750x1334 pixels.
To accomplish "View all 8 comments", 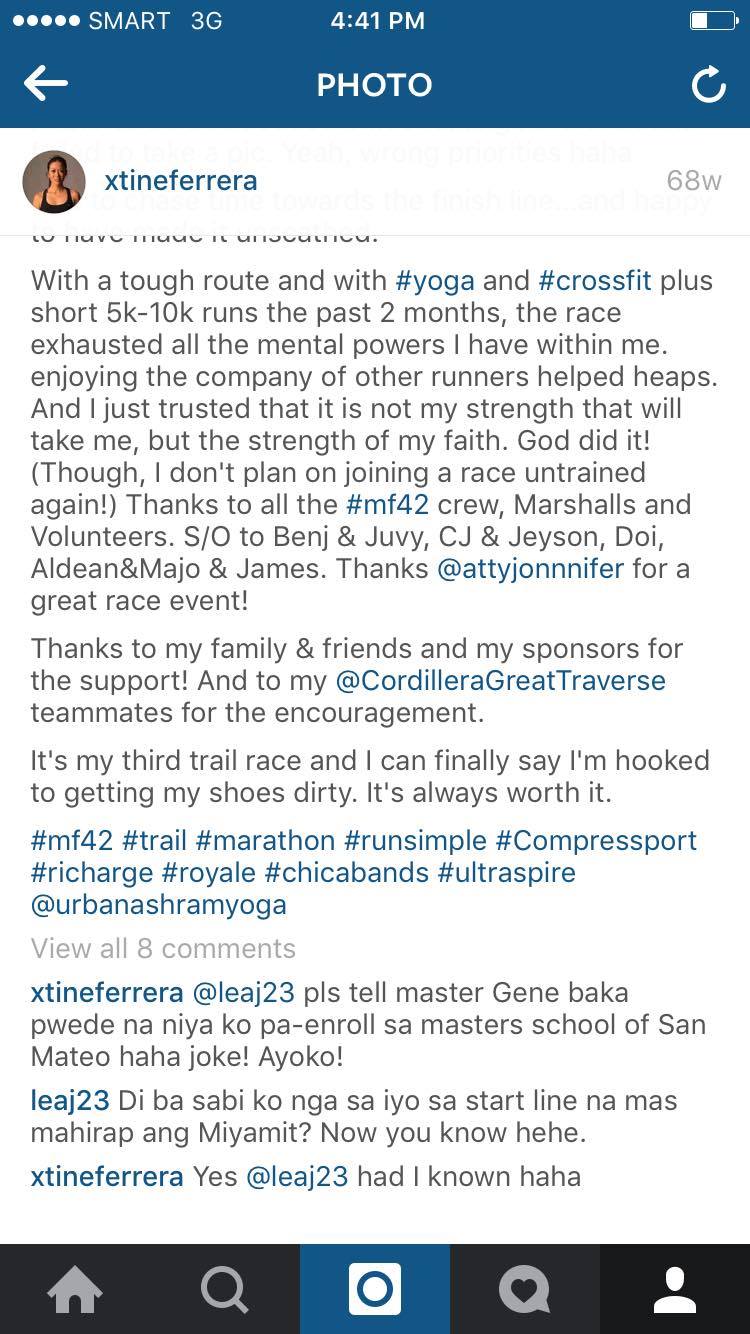I will coord(163,948).
